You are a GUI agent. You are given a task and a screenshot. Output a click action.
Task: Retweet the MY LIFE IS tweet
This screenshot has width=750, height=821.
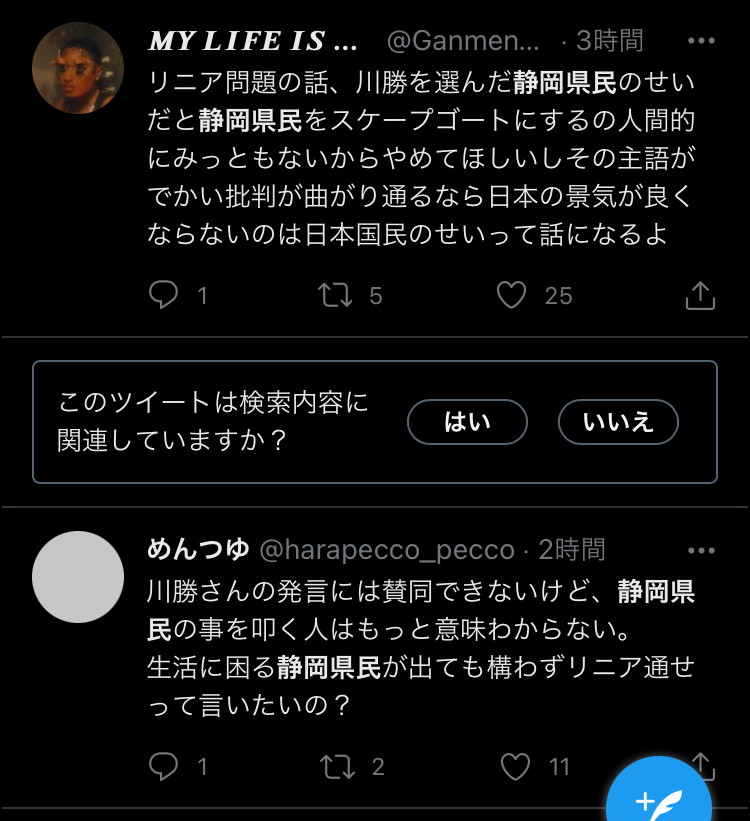pyautogui.click(x=333, y=295)
